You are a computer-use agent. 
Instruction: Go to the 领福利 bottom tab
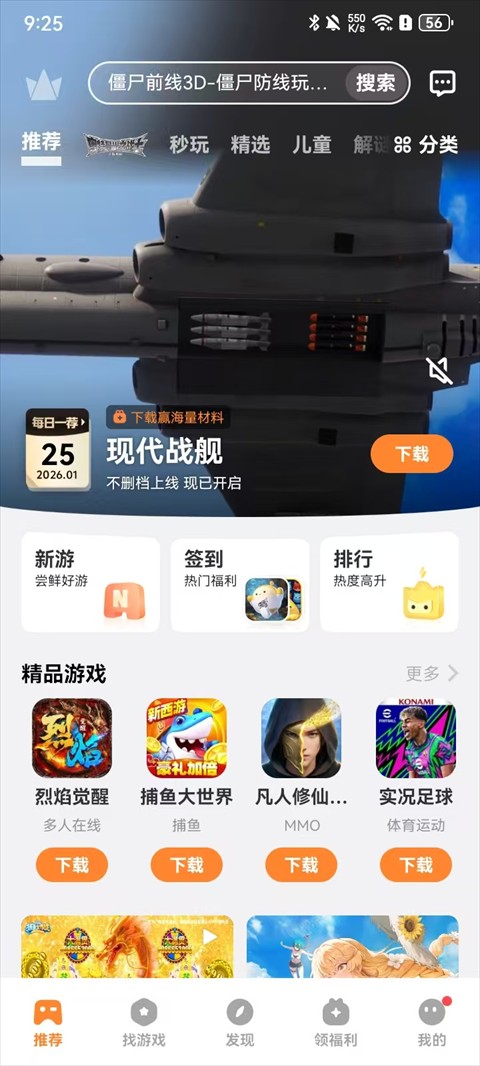coord(336,1024)
